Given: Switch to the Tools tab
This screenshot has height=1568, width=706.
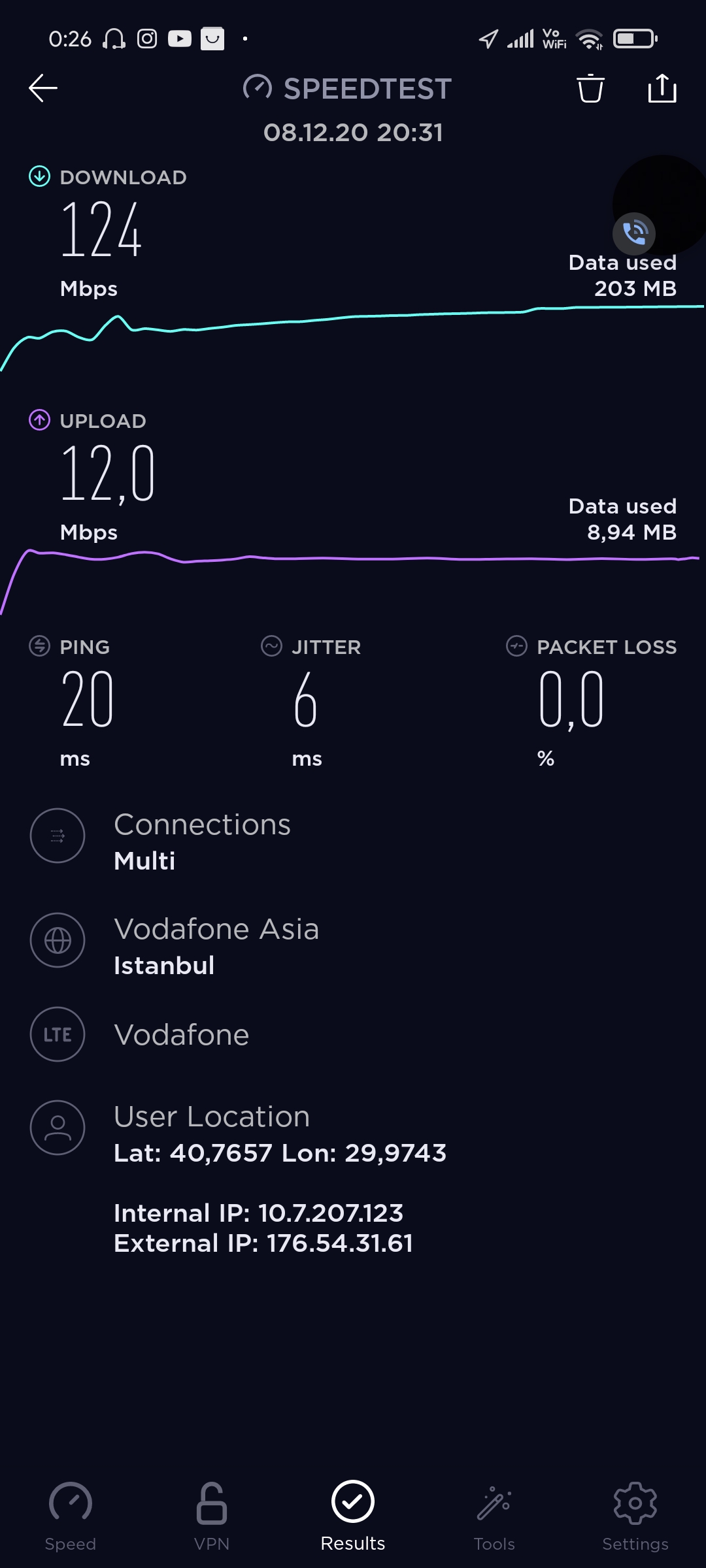Looking at the screenshot, I should point(494,1516).
